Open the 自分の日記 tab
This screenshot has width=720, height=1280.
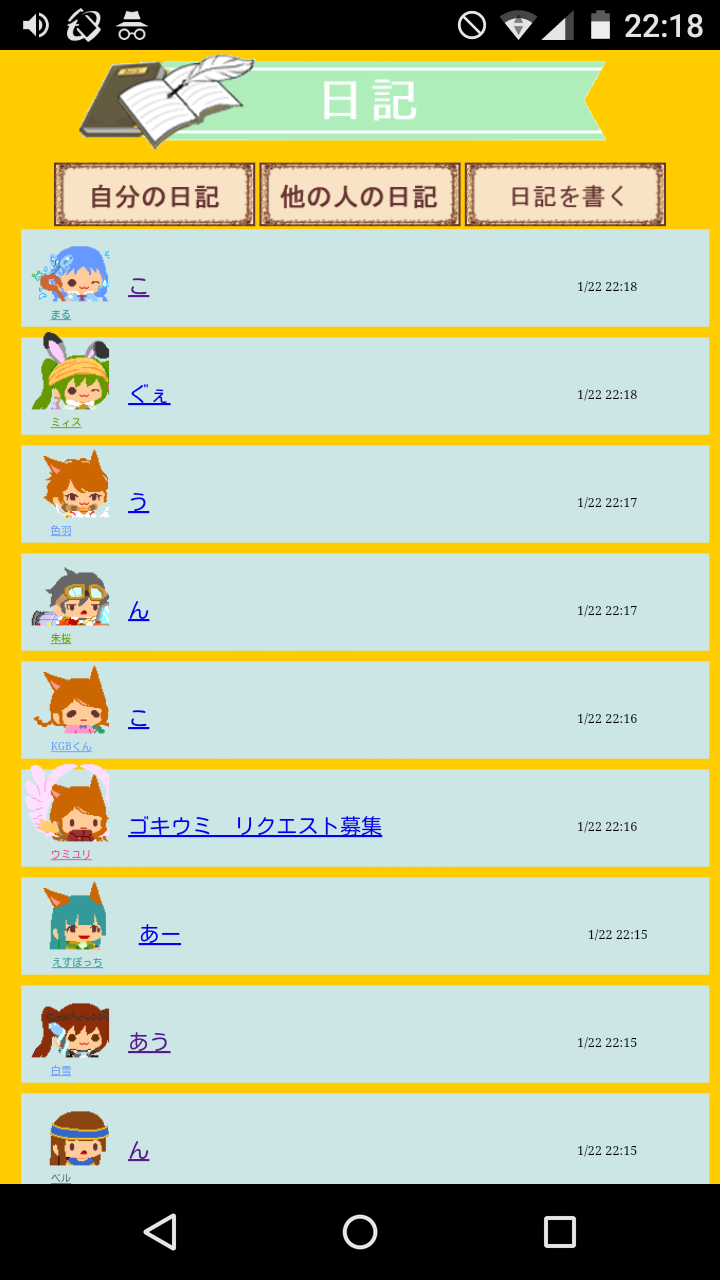click(154, 195)
